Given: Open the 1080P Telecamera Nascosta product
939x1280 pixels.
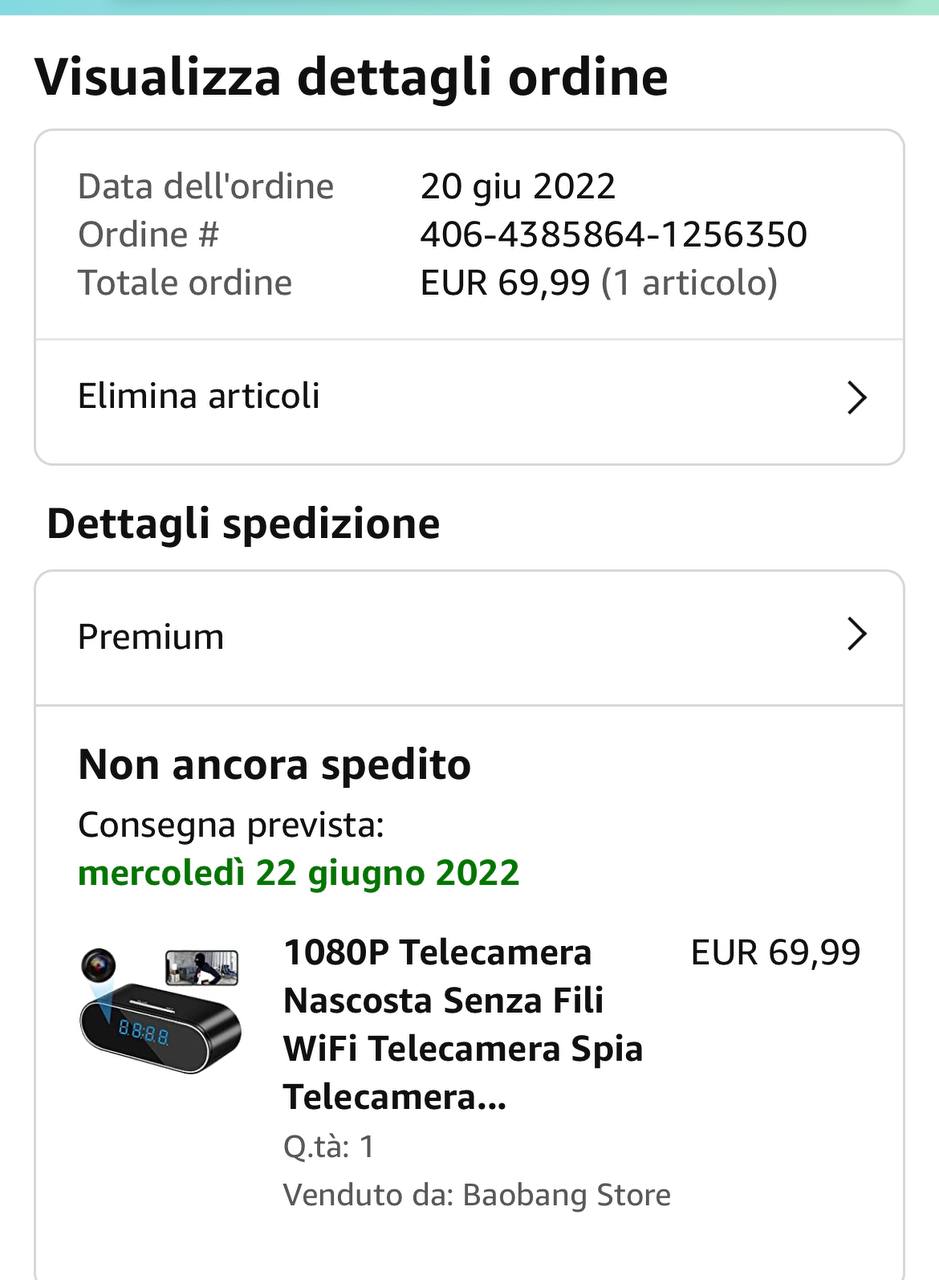Looking at the screenshot, I should coord(462,1024).
